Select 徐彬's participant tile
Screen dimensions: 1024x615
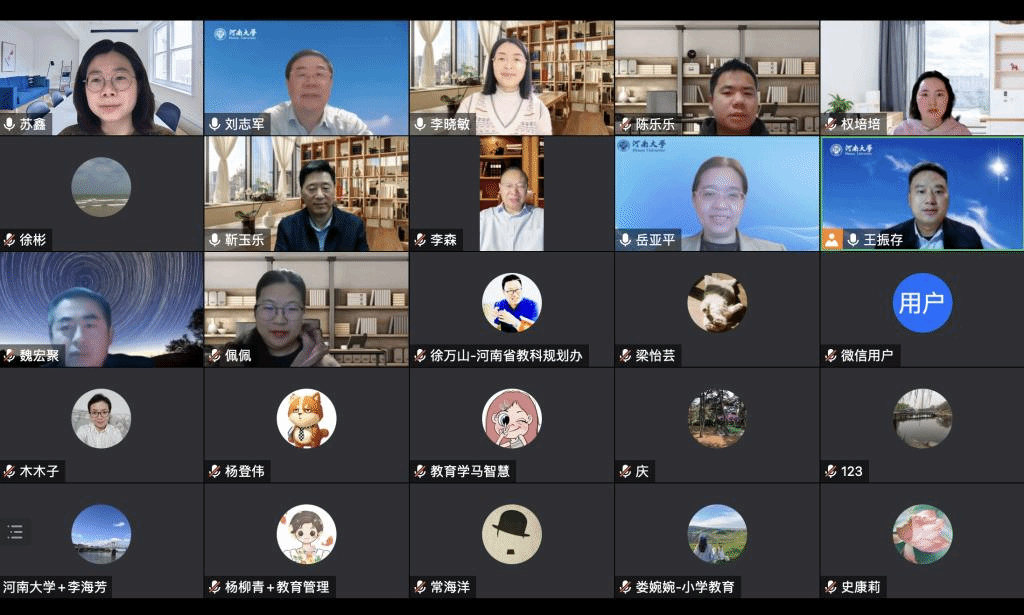[x=101, y=193]
